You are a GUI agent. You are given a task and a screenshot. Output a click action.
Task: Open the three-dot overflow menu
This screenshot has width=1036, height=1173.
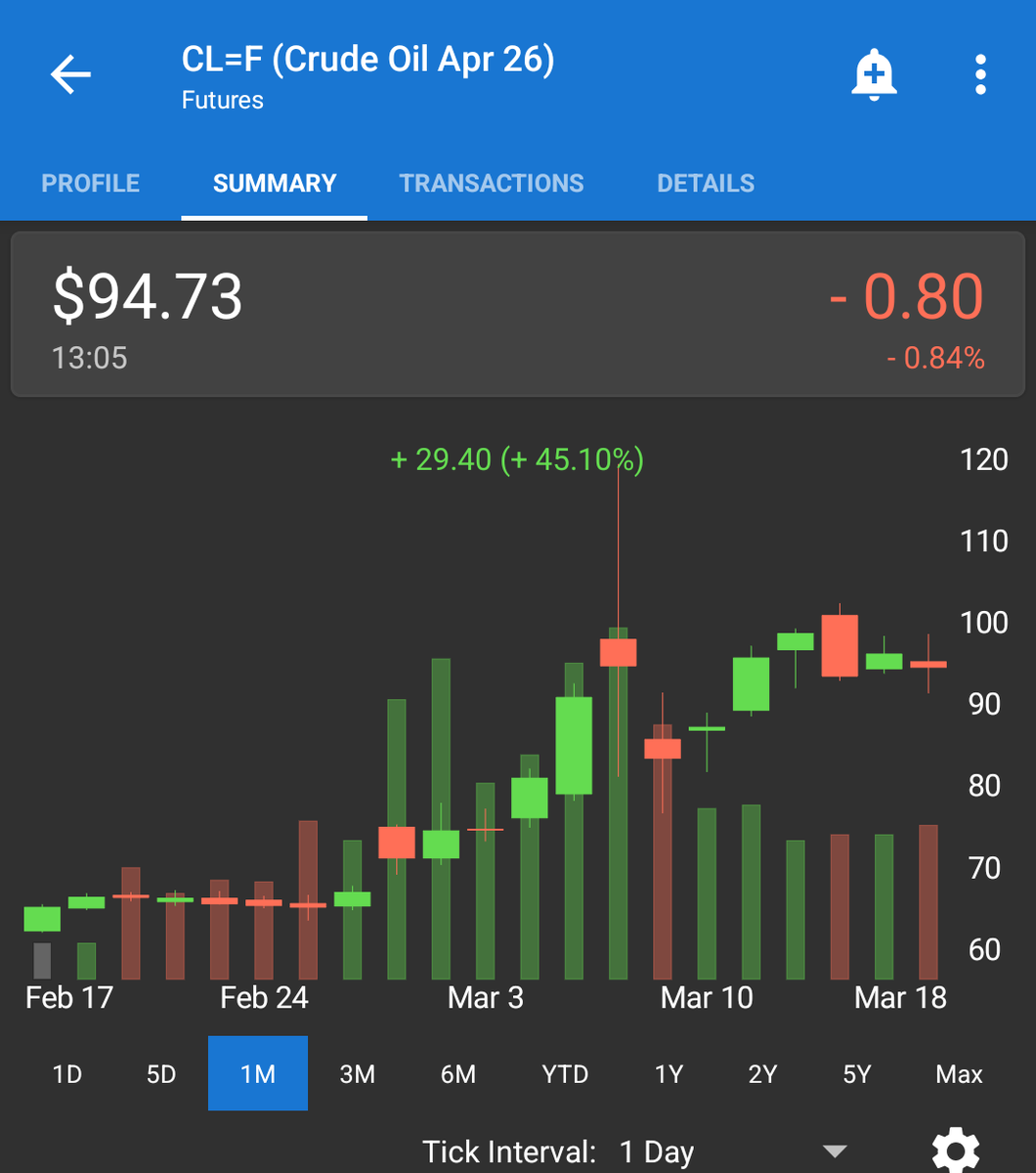980,74
